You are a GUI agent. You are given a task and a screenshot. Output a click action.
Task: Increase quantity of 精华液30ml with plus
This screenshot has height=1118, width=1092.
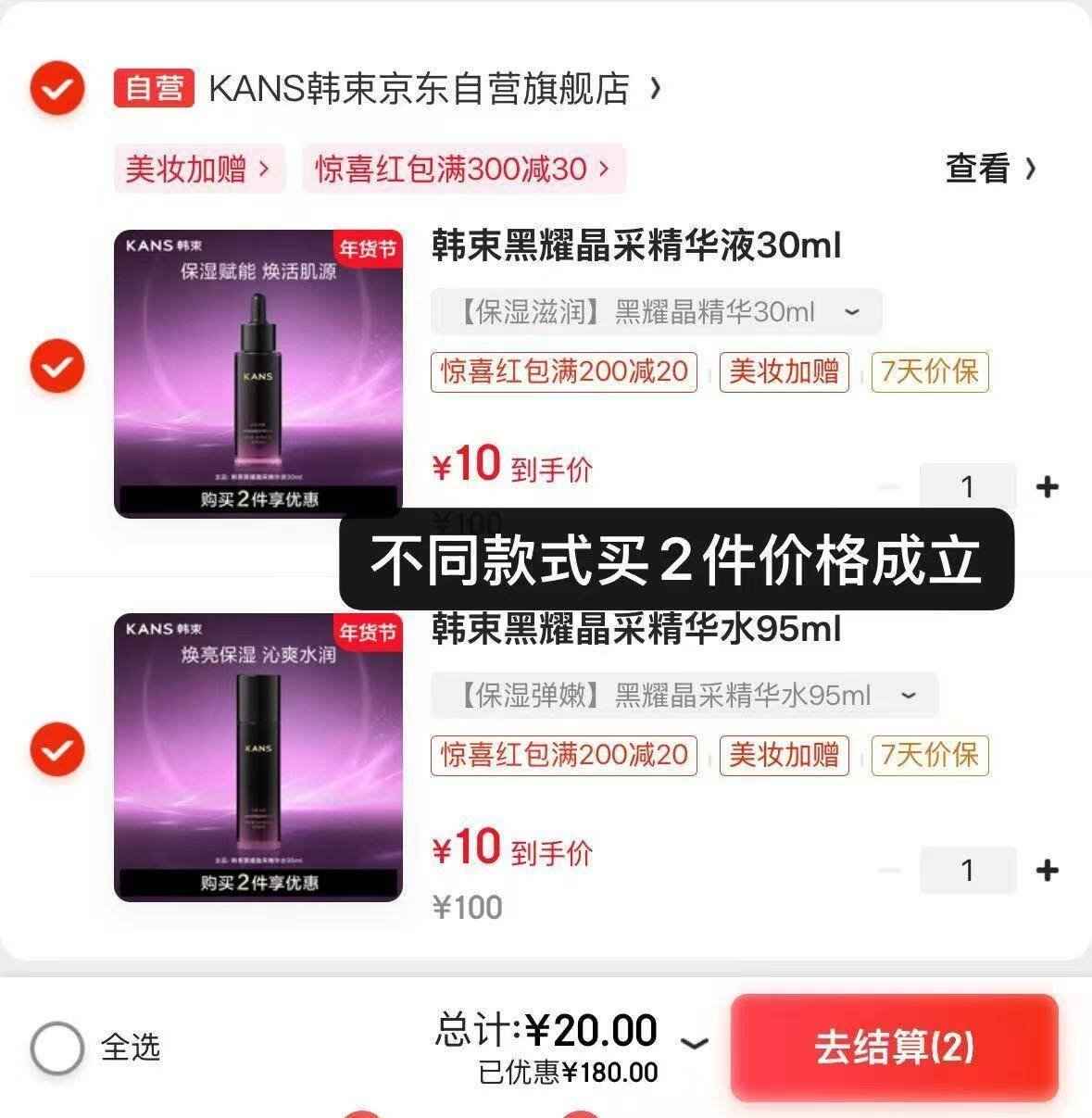(1048, 486)
